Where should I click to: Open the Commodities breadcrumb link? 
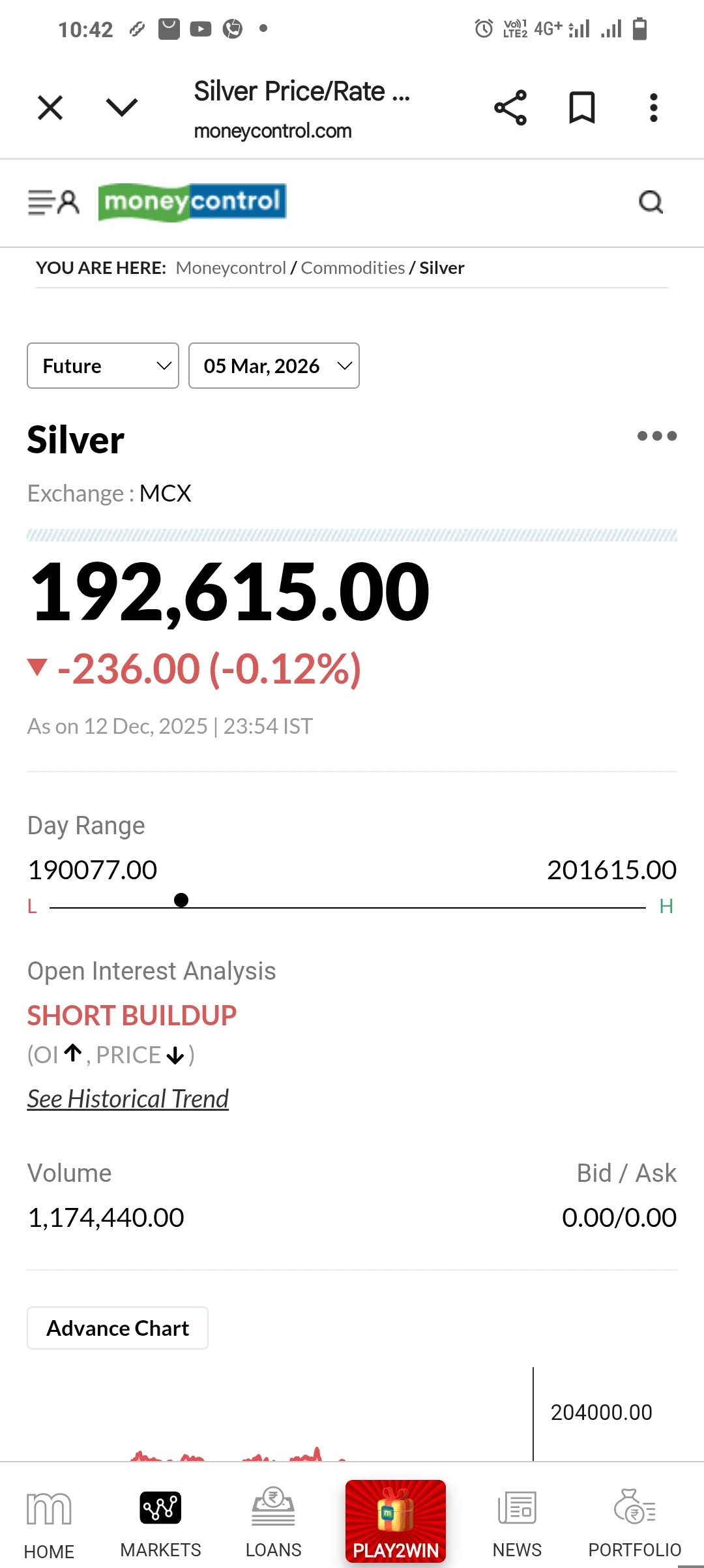click(353, 268)
